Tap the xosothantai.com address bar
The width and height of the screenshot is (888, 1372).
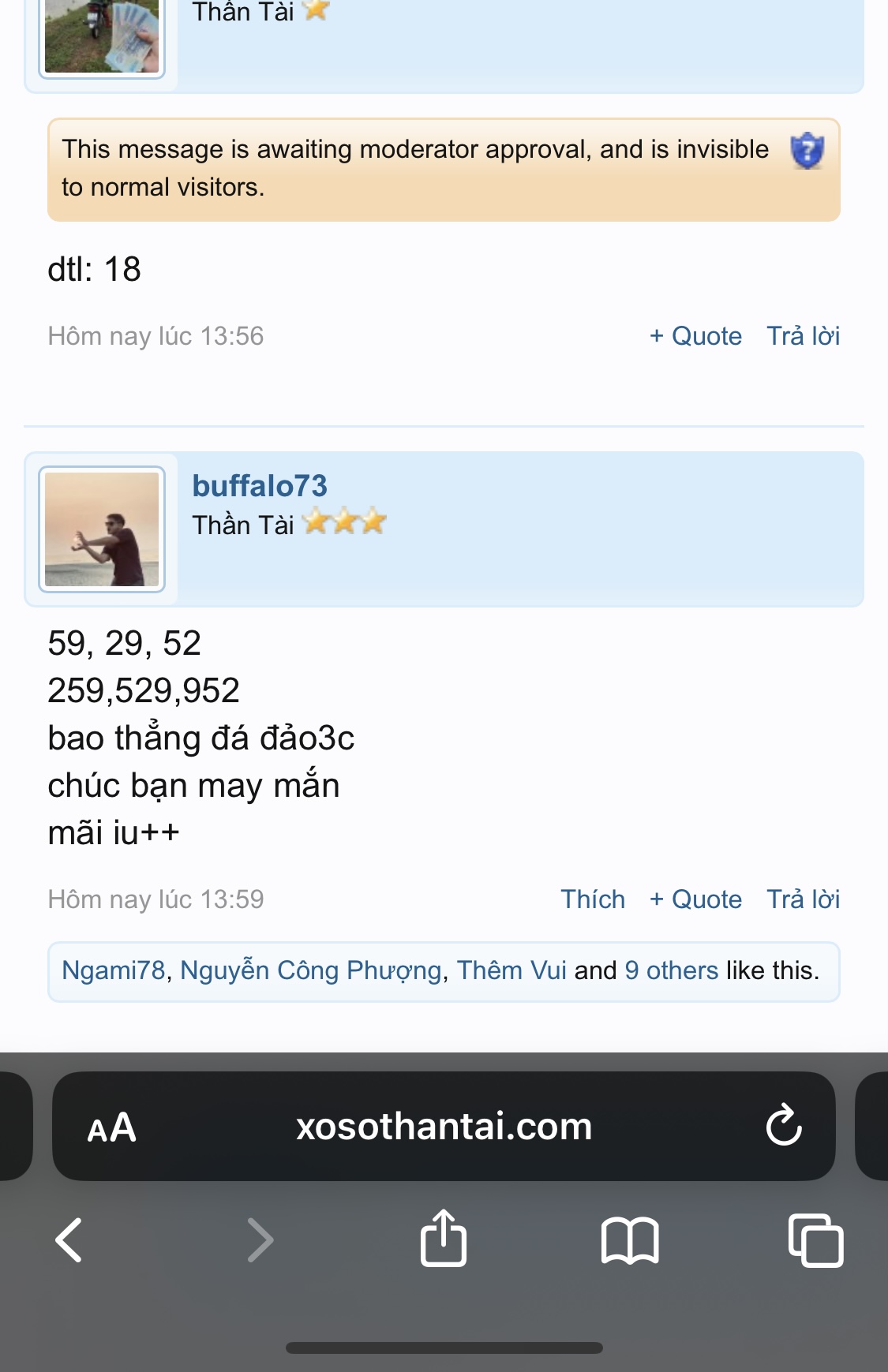[444, 1127]
